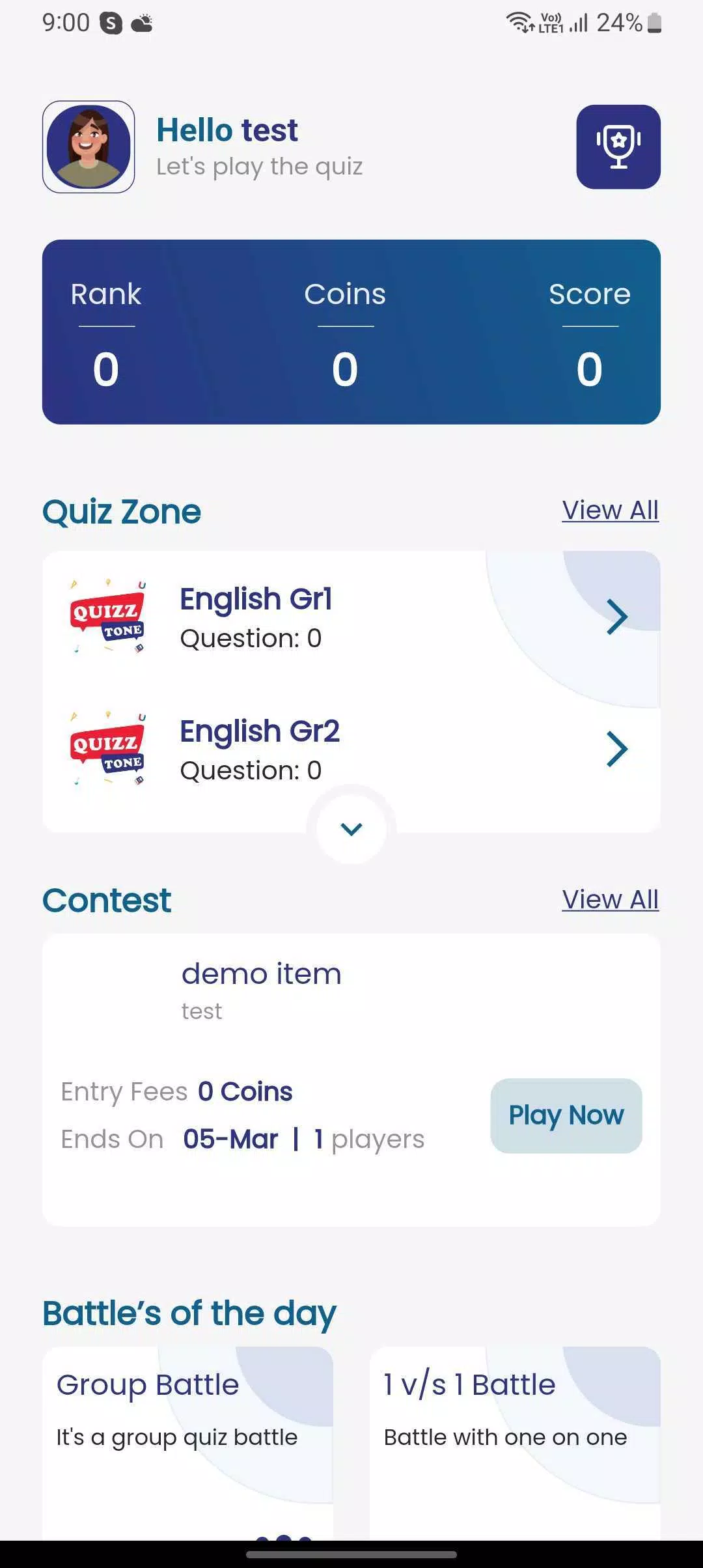Tap the Wi-Fi icon in status bar
Image resolution: width=703 pixels, height=1568 pixels.
517,21
